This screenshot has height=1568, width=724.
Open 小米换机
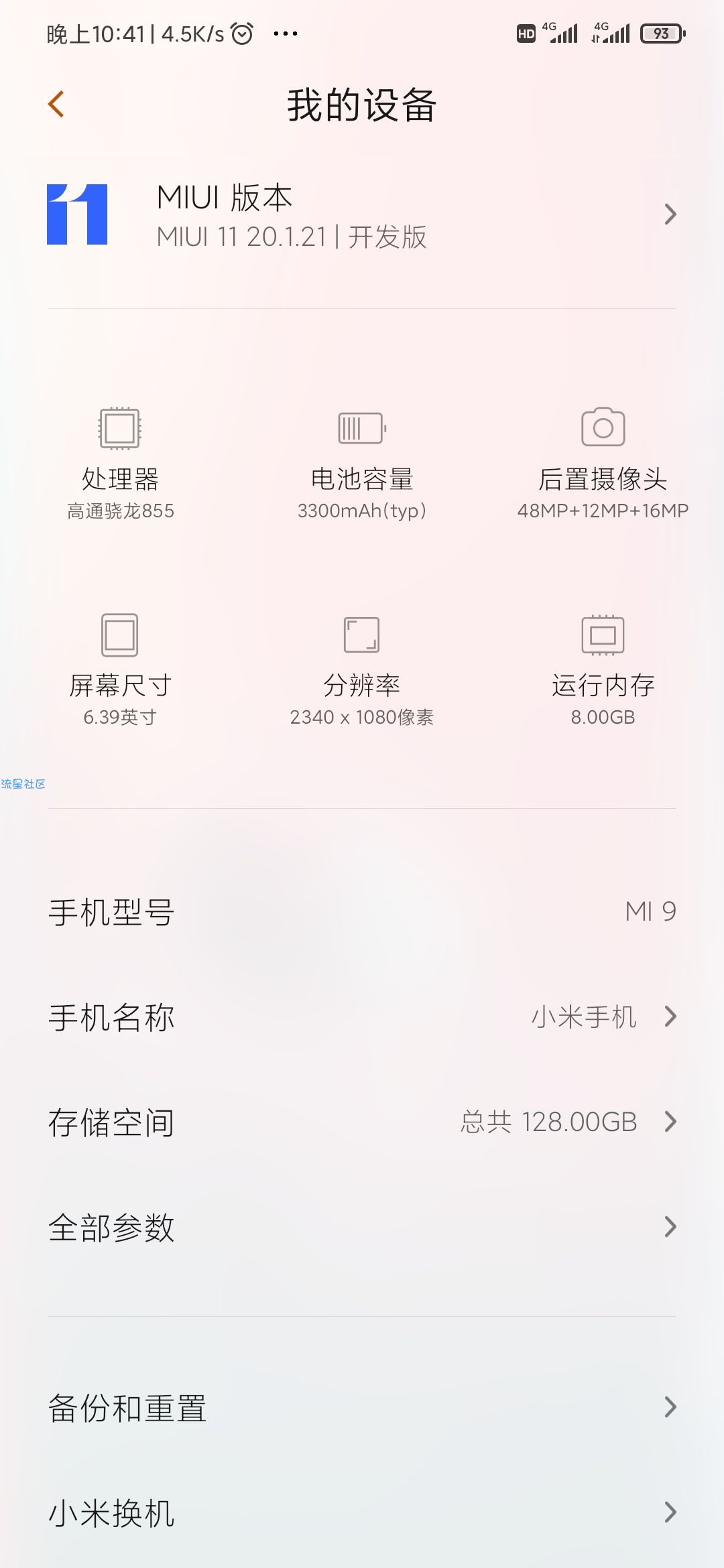point(362,1512)
